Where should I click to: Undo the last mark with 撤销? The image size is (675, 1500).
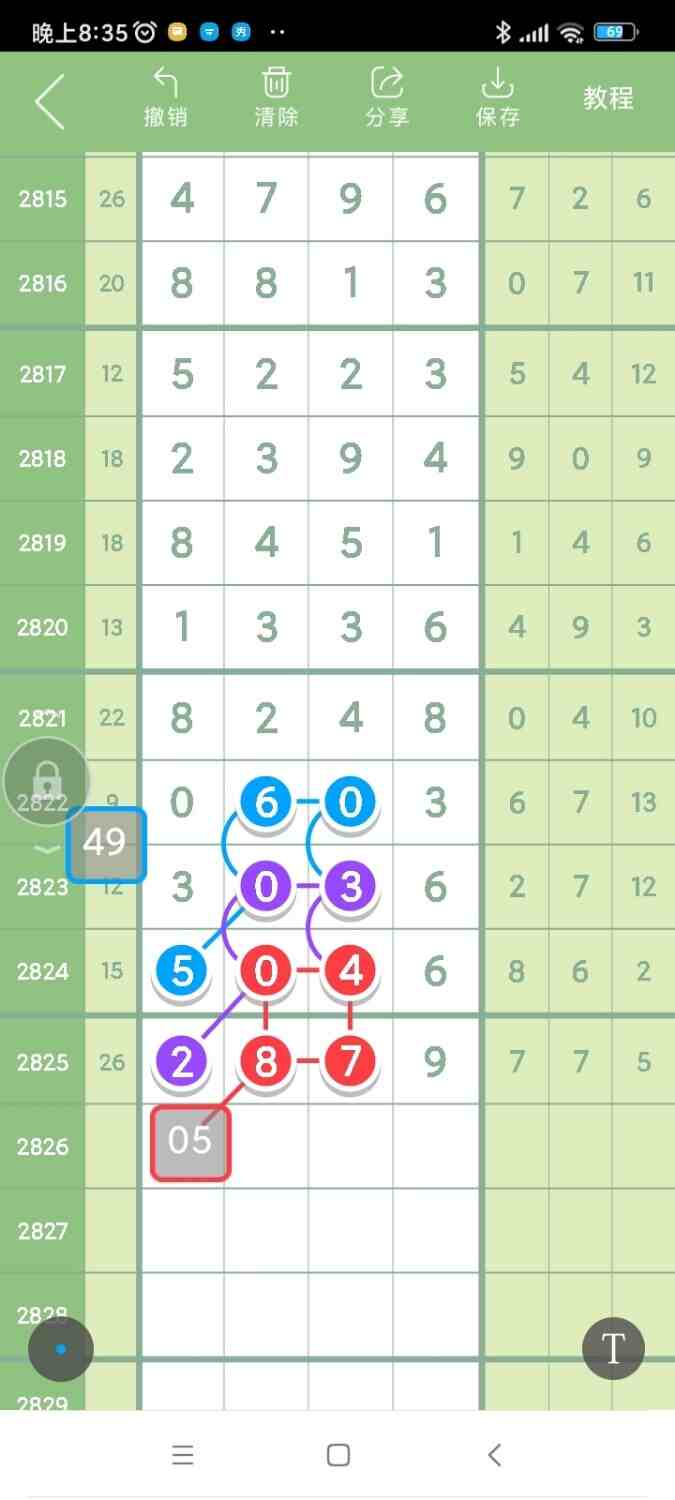(165, 98)
